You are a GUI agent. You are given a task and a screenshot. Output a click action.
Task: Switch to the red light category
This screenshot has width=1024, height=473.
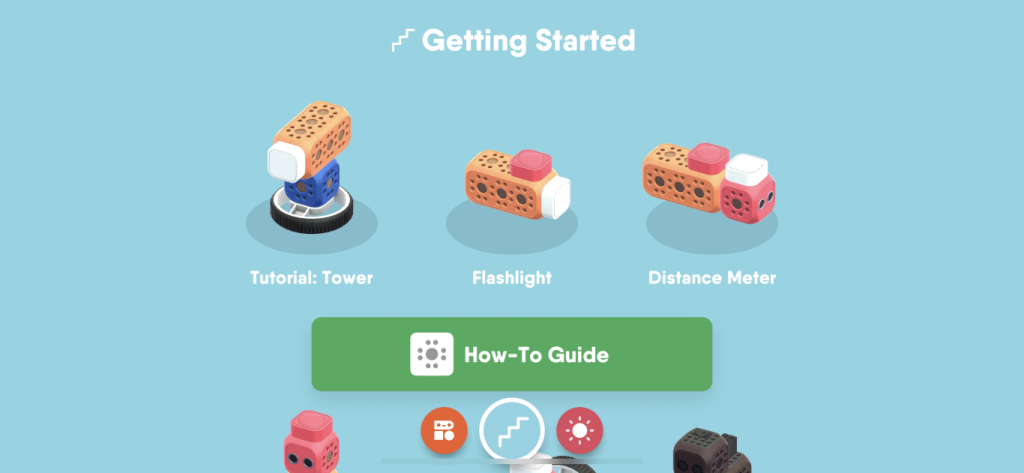[579, 431]
